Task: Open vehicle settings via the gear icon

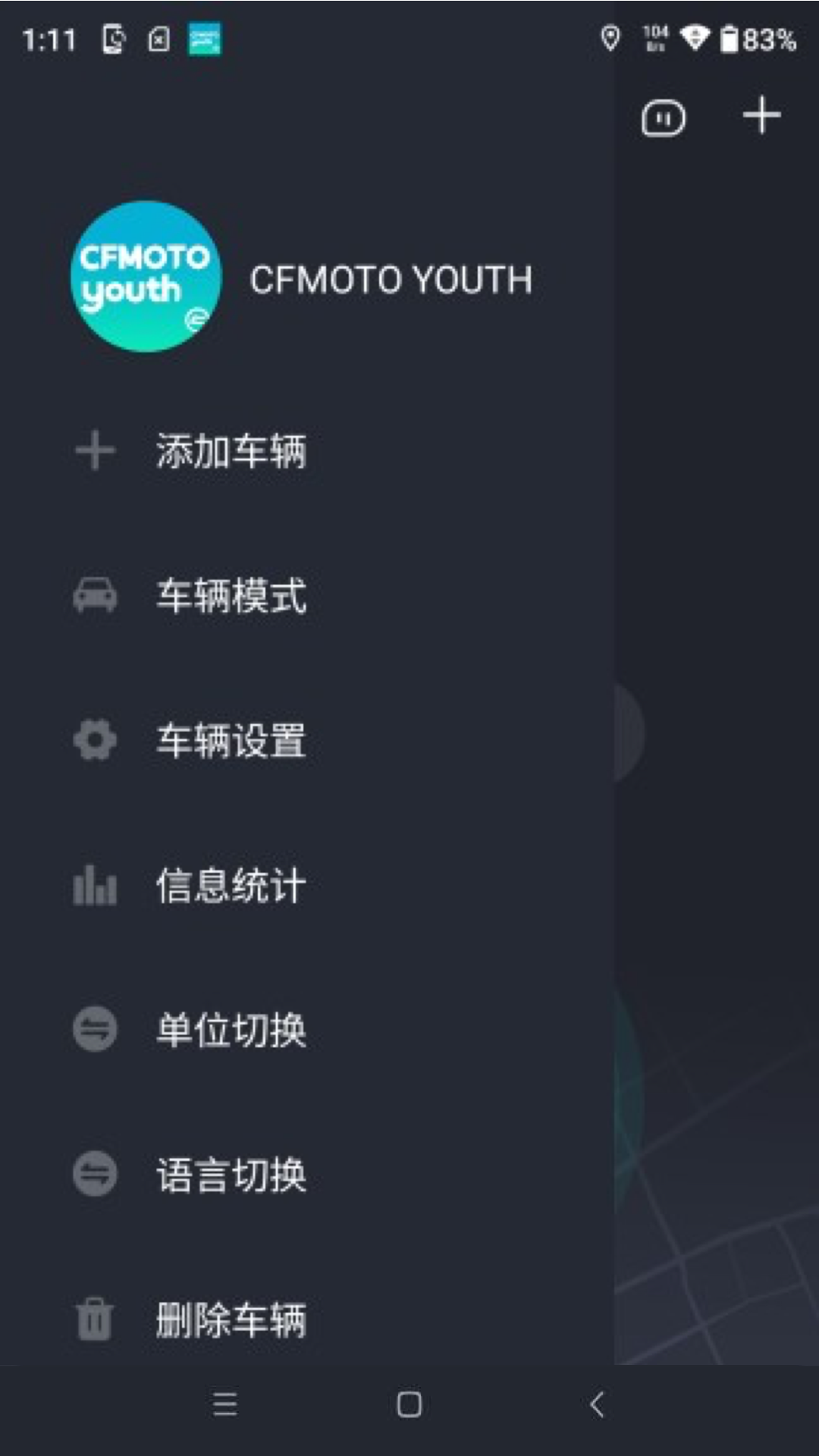Action: 94,741
